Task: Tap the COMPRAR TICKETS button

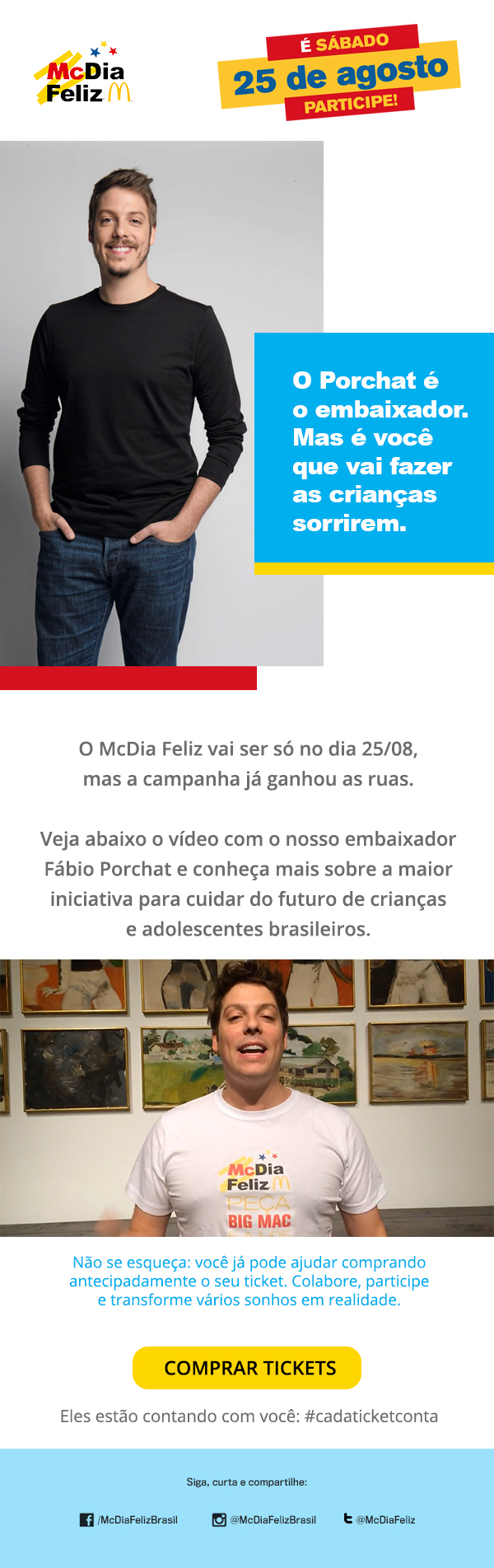Action: coord(247,1367)
